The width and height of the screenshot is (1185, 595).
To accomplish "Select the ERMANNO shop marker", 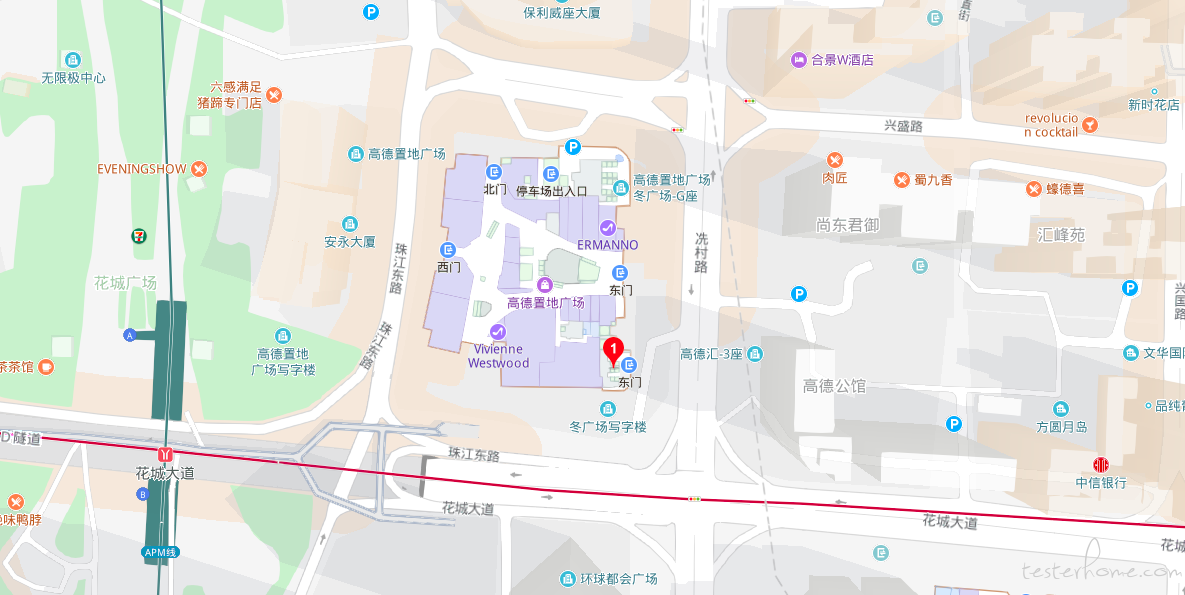I will (607, 227).
